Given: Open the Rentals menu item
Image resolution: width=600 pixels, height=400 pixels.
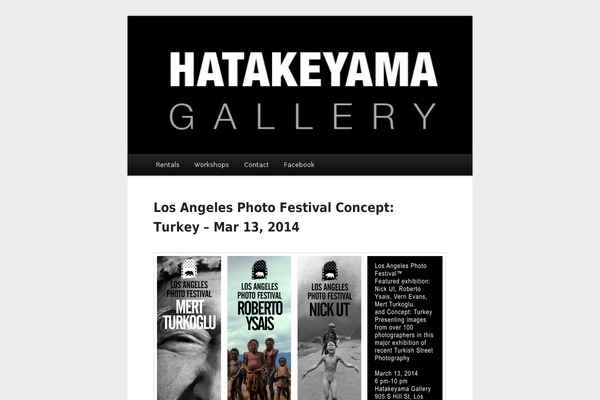Looking at the screenshot, I should [x=167, y=164].
